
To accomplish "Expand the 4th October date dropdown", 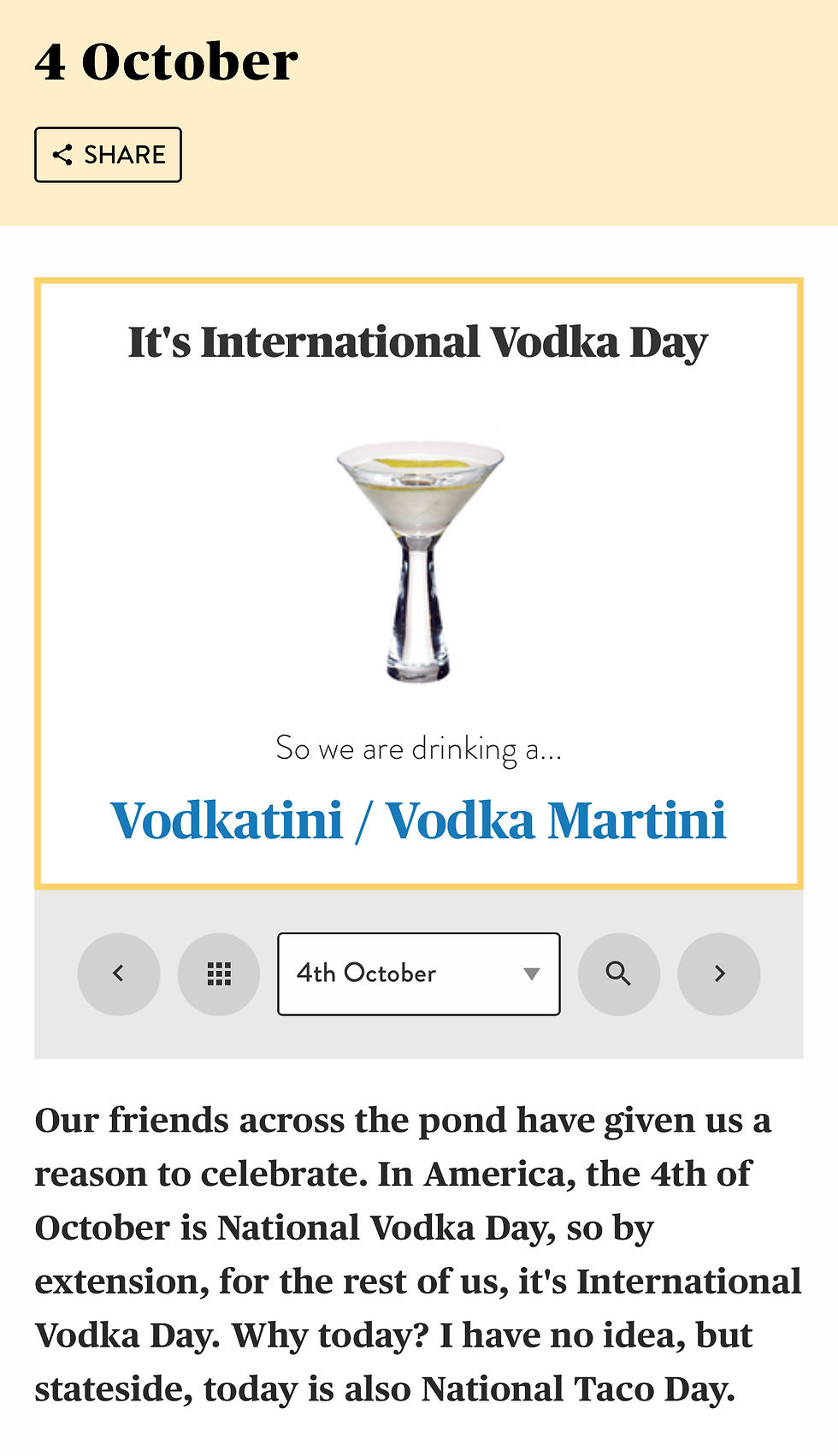I will [418, 974].
